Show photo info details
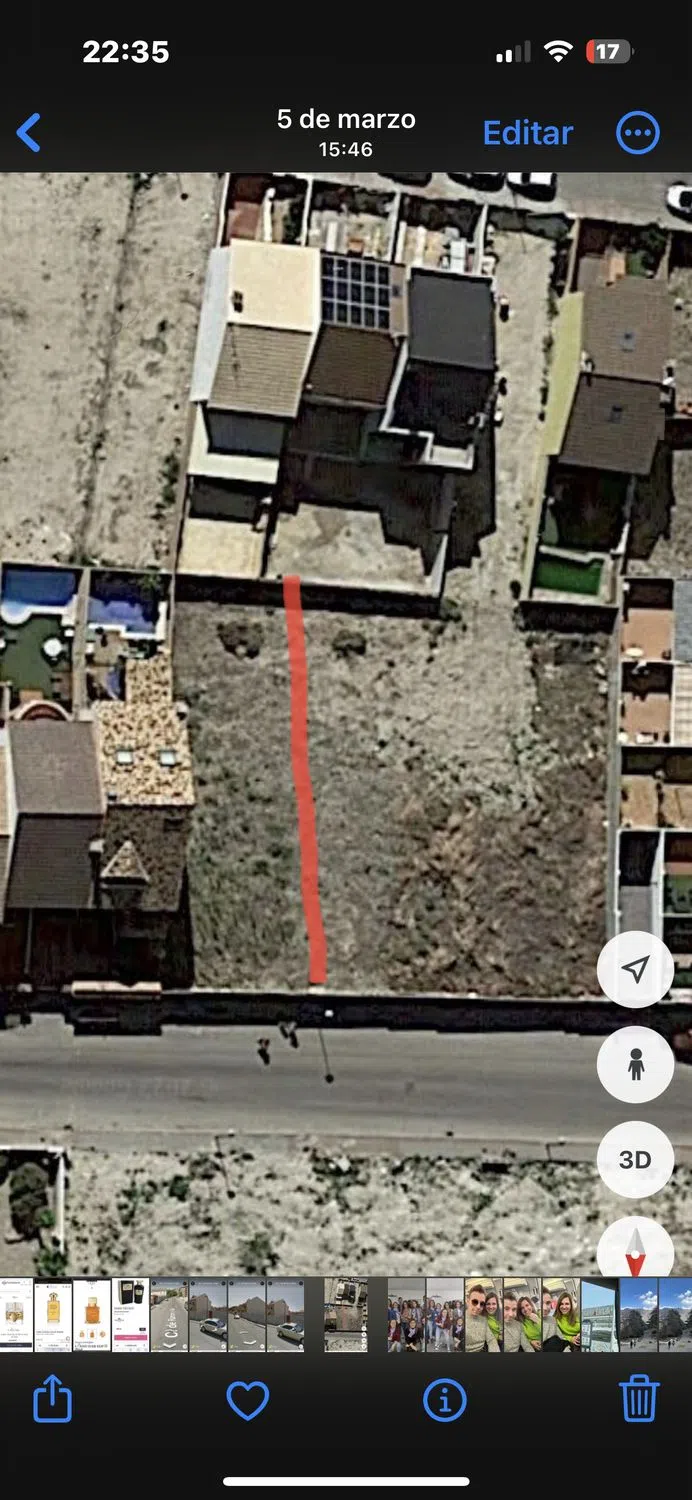Viewport: 692px width, 1500px height. [444, 1401]
